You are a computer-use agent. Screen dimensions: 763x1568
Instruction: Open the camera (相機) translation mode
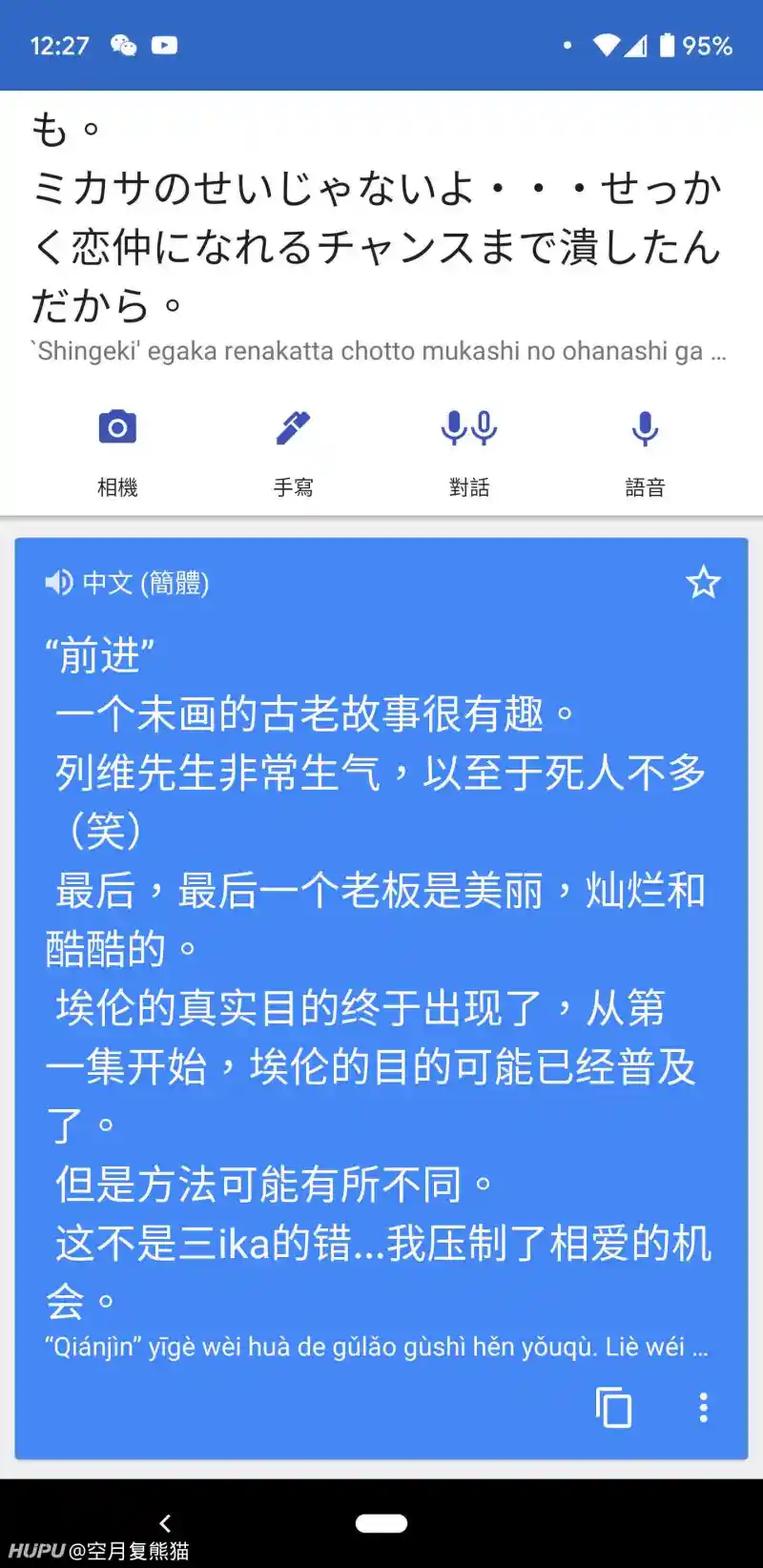[x=117, y=452]
